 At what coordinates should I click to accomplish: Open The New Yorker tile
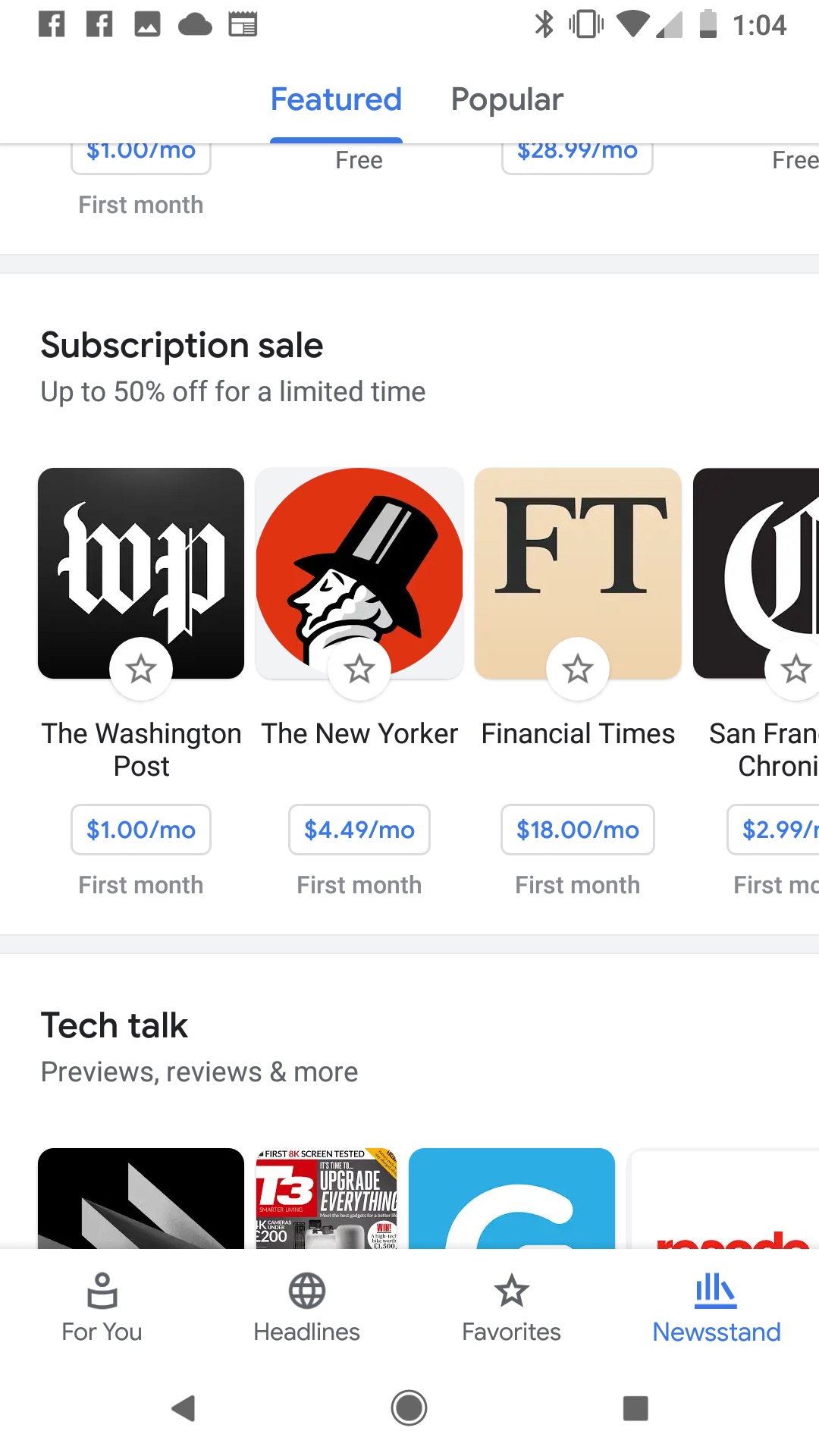(359, 573)
